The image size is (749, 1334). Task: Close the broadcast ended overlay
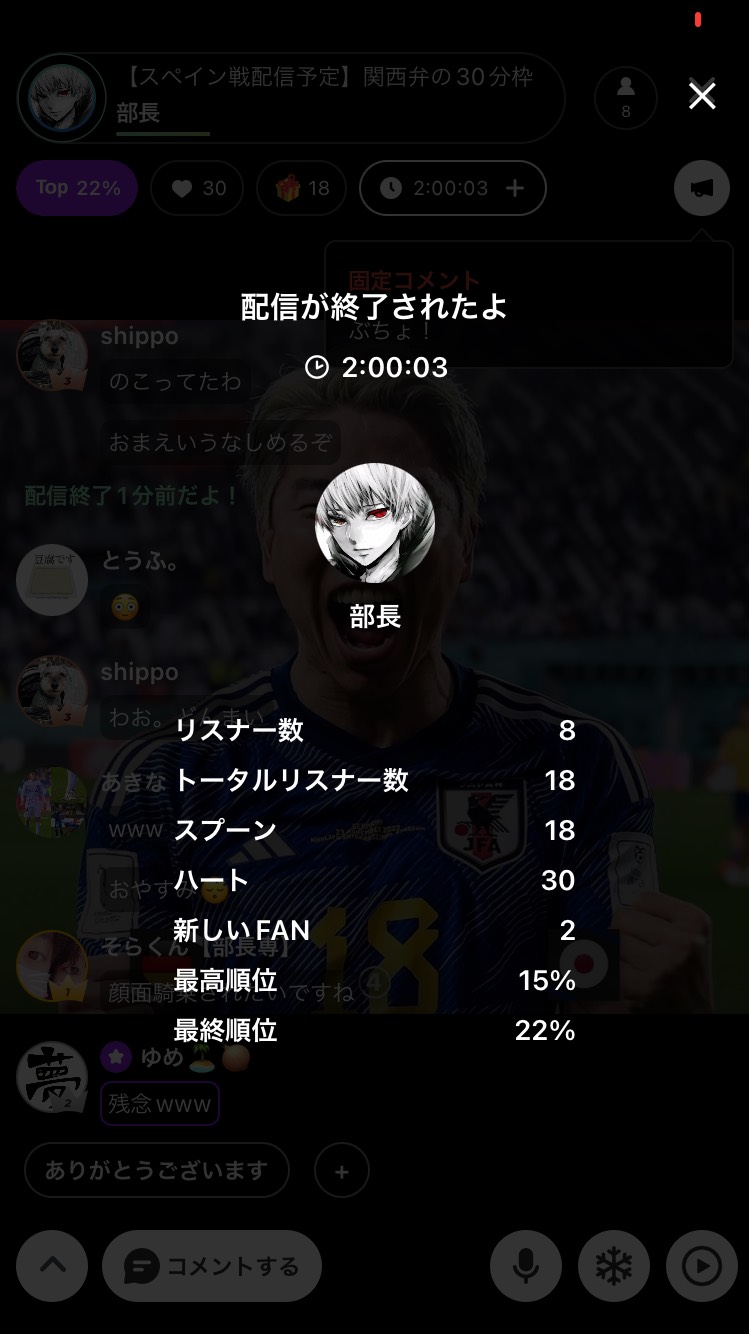[x=702, y=96]
